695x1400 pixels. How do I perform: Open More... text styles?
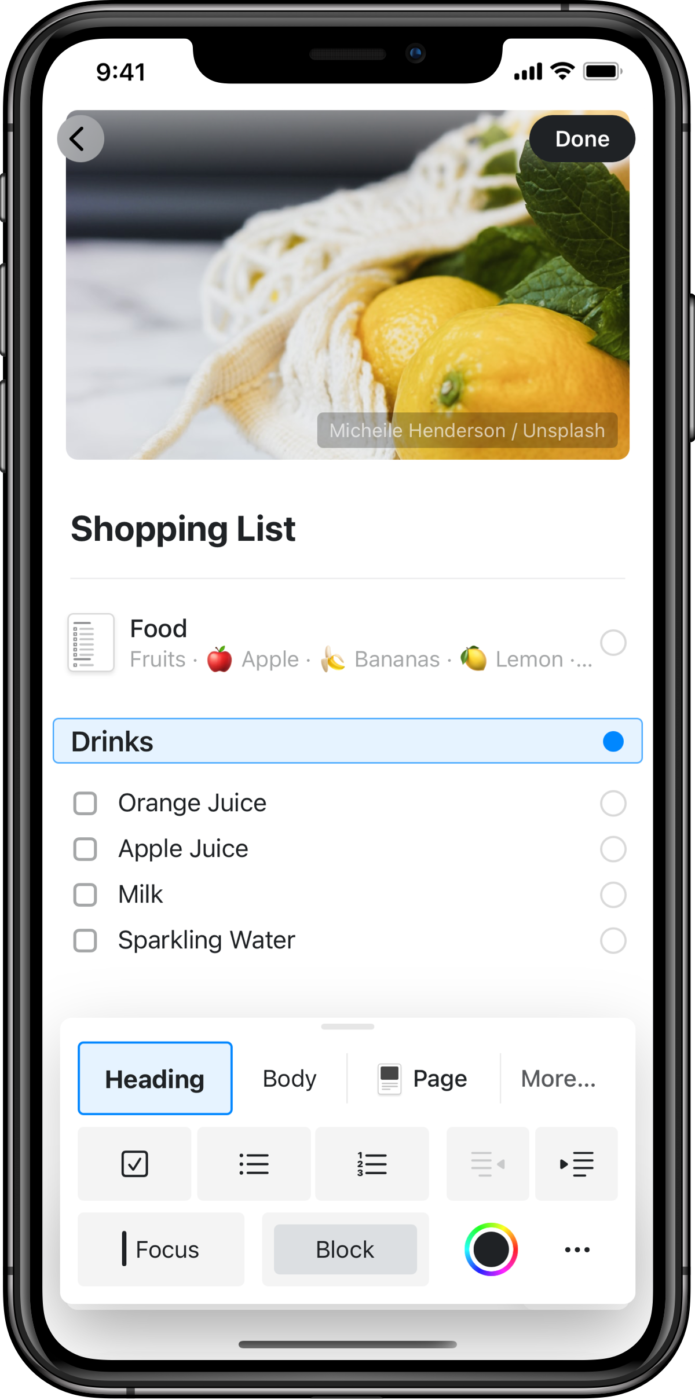558,1079
